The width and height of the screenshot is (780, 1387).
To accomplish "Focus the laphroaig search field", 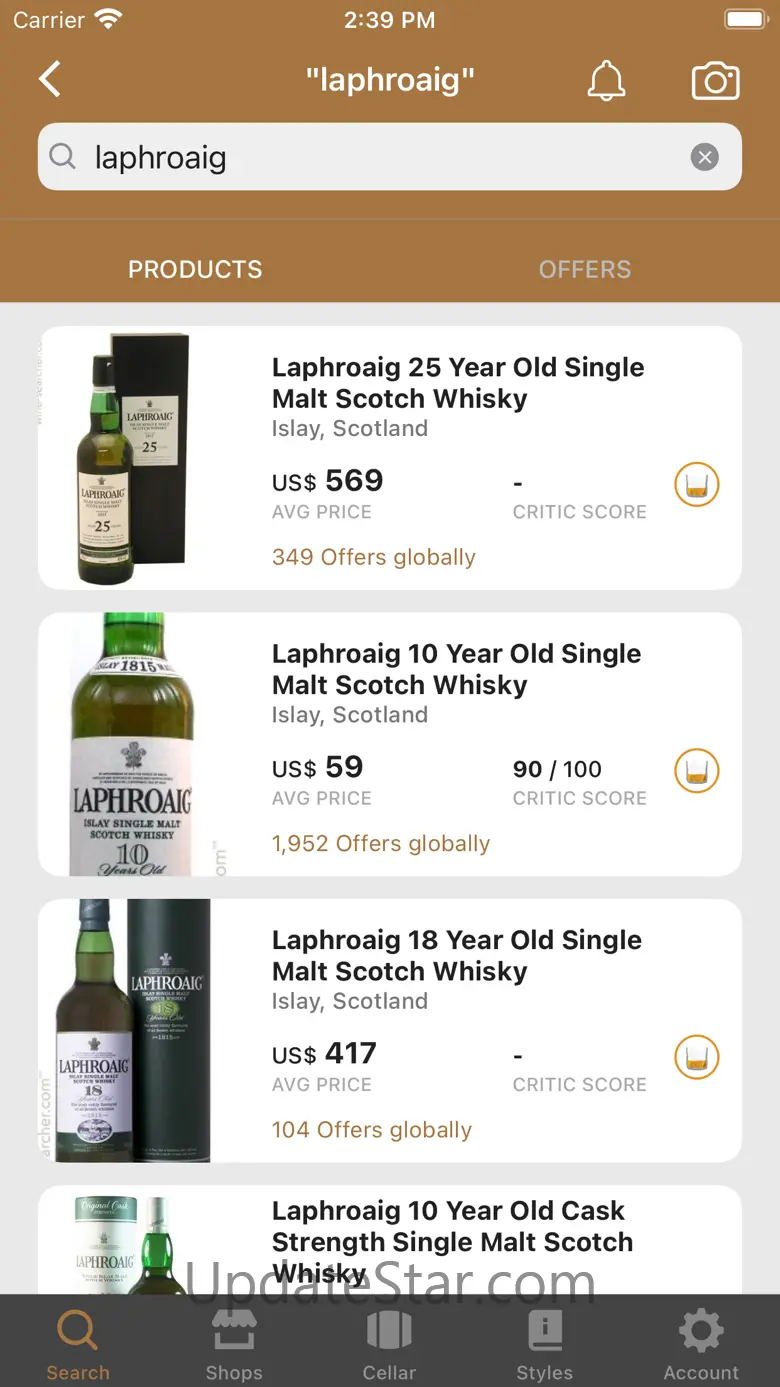I will click(x=380, y=157).
